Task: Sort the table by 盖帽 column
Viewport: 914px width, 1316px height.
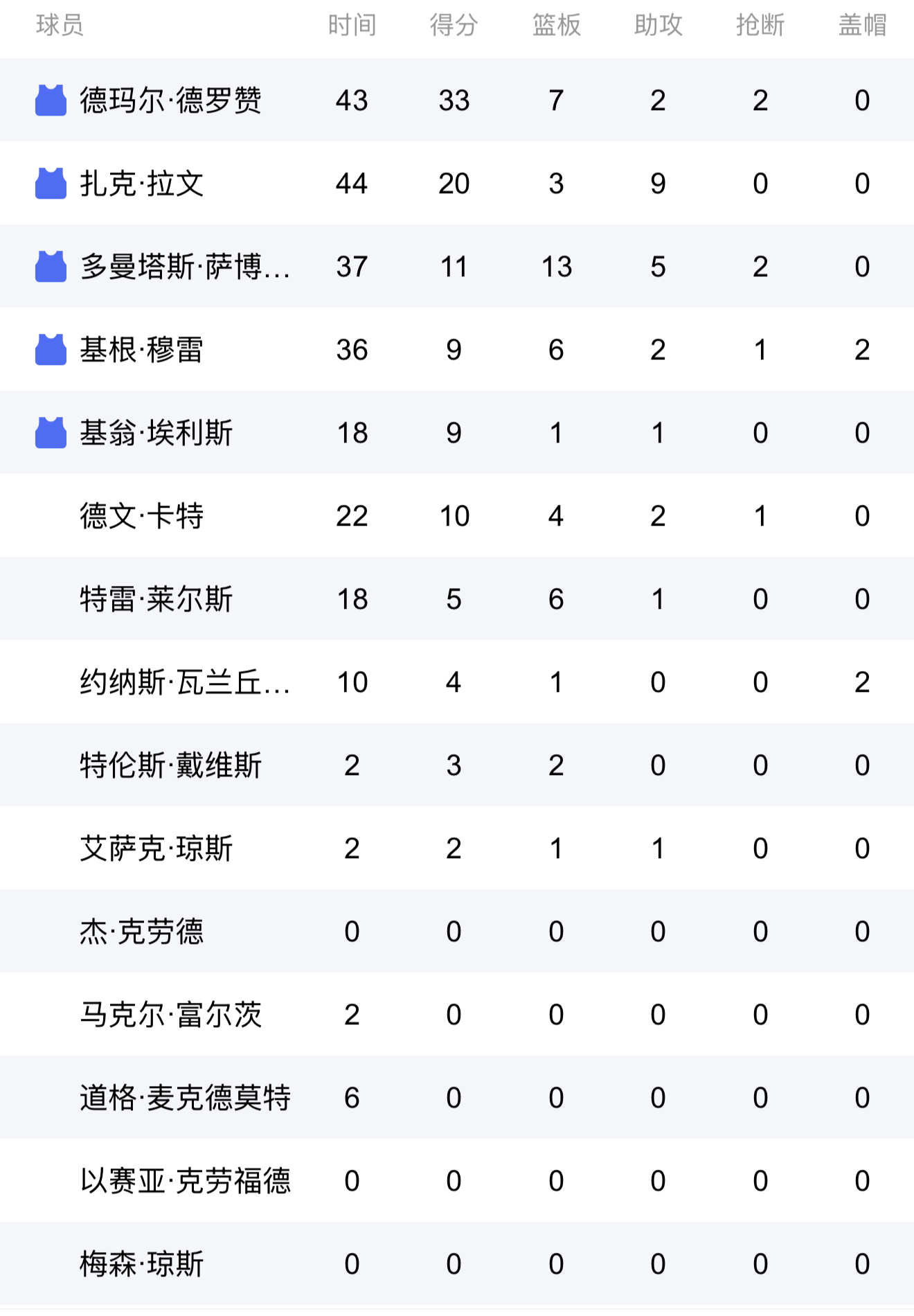Action: pyautogui.click(x=862, y=26)
